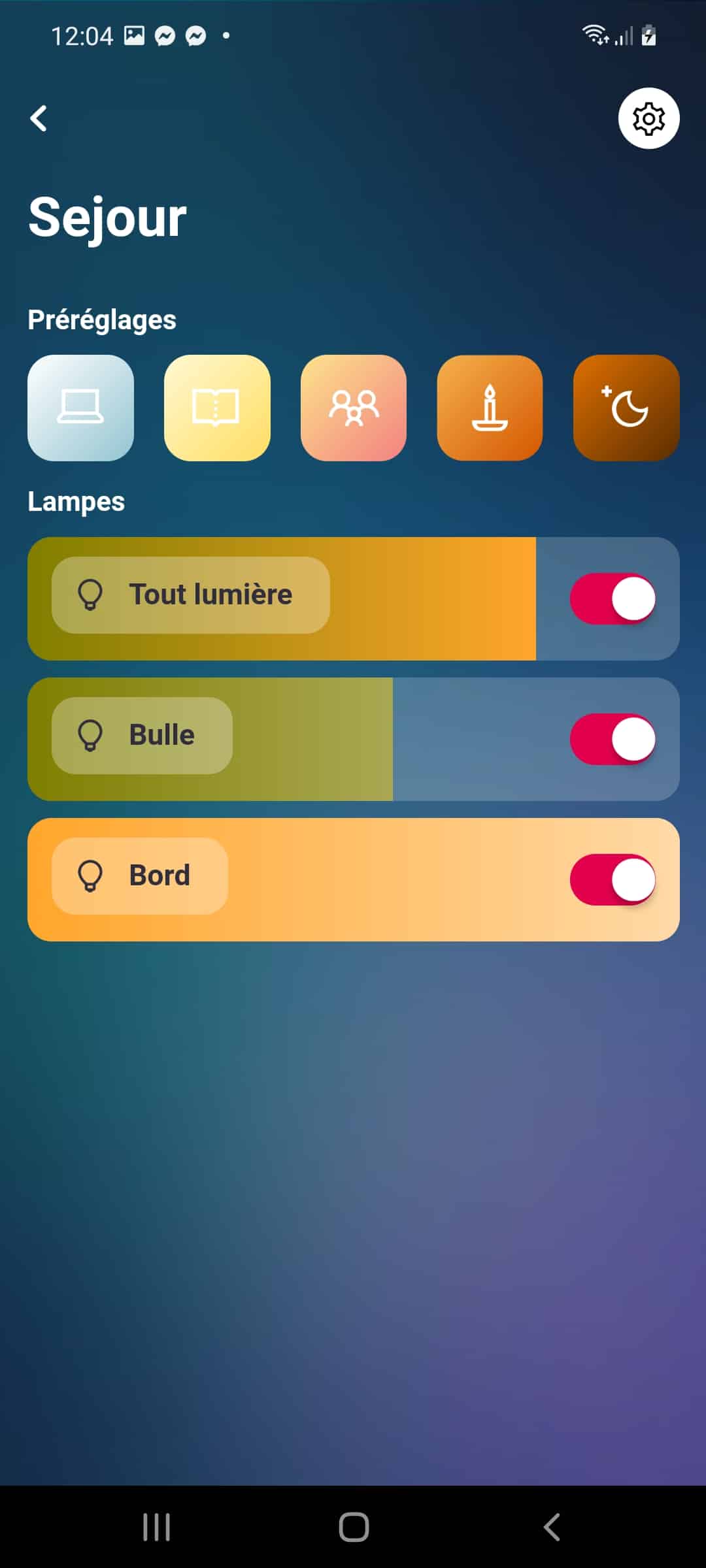The height and width of the screenshot is (1568, 706).
Task: Open the Bulle lamp details
Action: click(x=142, y=735)
